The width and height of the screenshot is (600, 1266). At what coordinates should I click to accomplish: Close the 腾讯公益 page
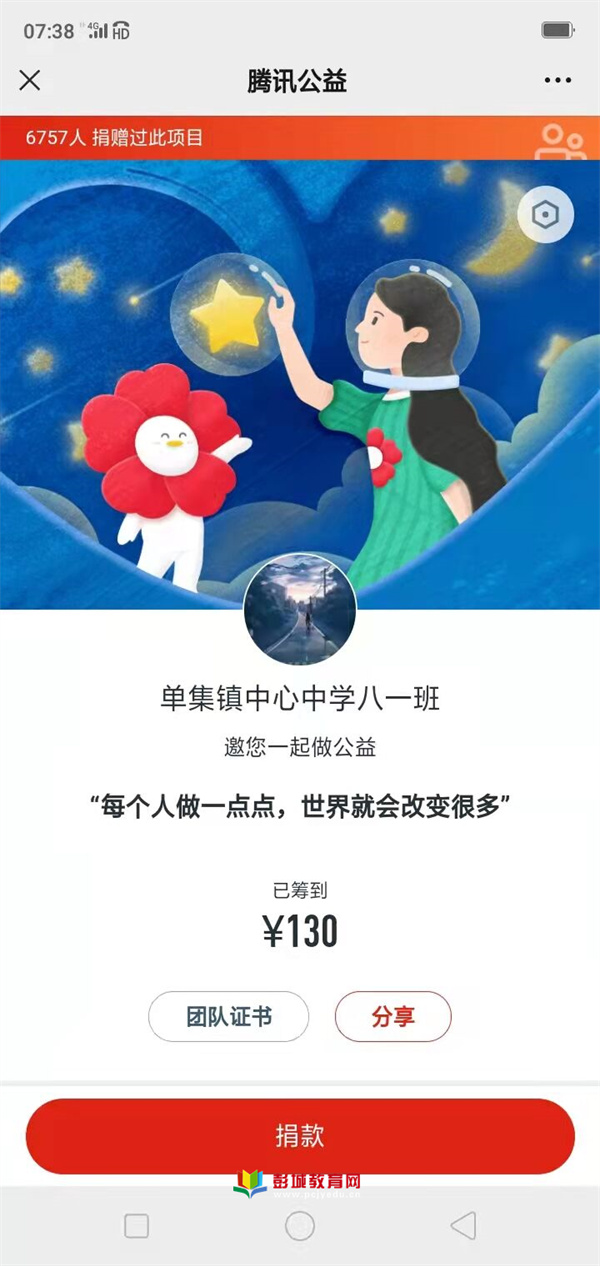pos(30,81)
